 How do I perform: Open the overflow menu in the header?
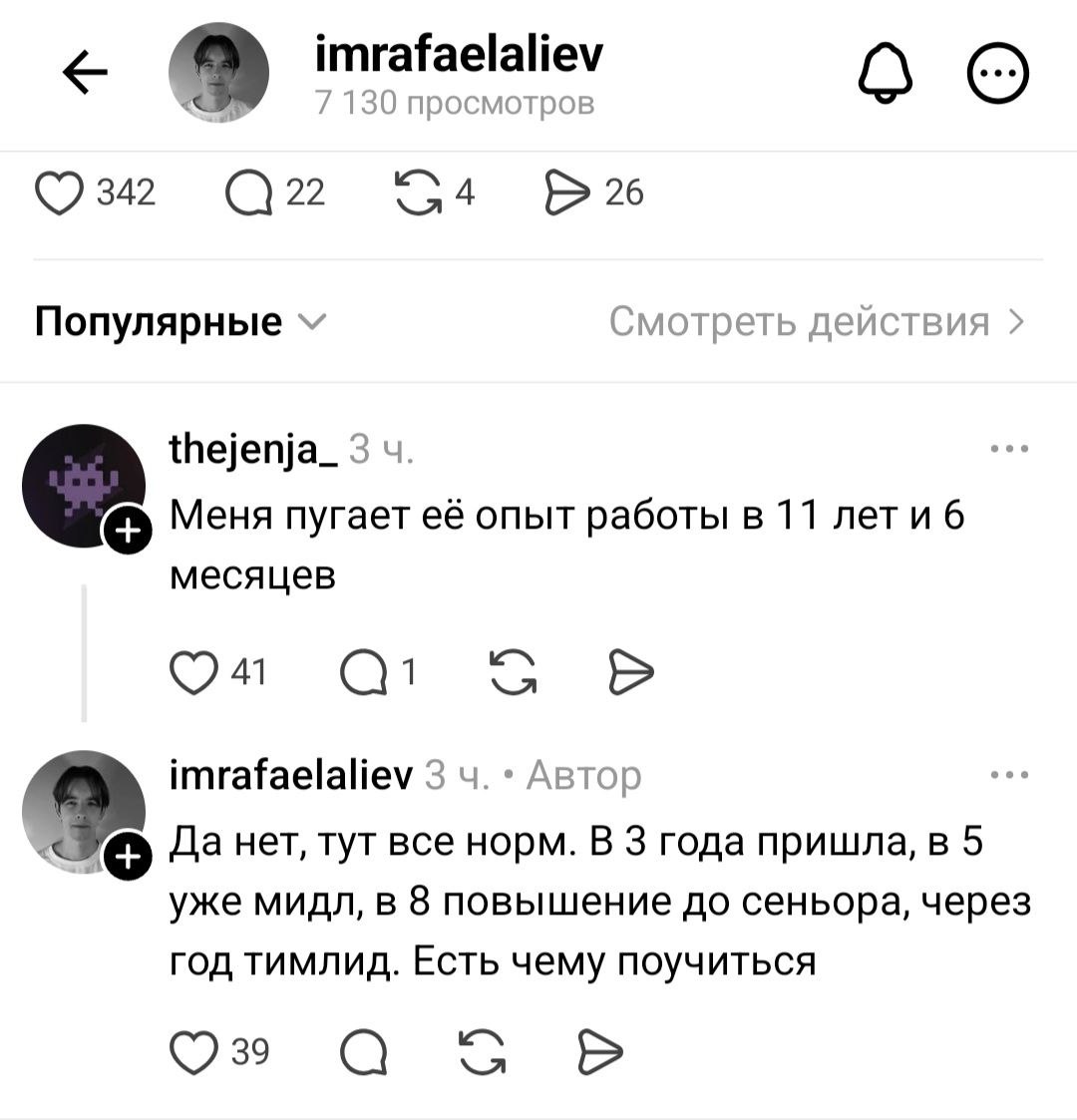point(998,75)
